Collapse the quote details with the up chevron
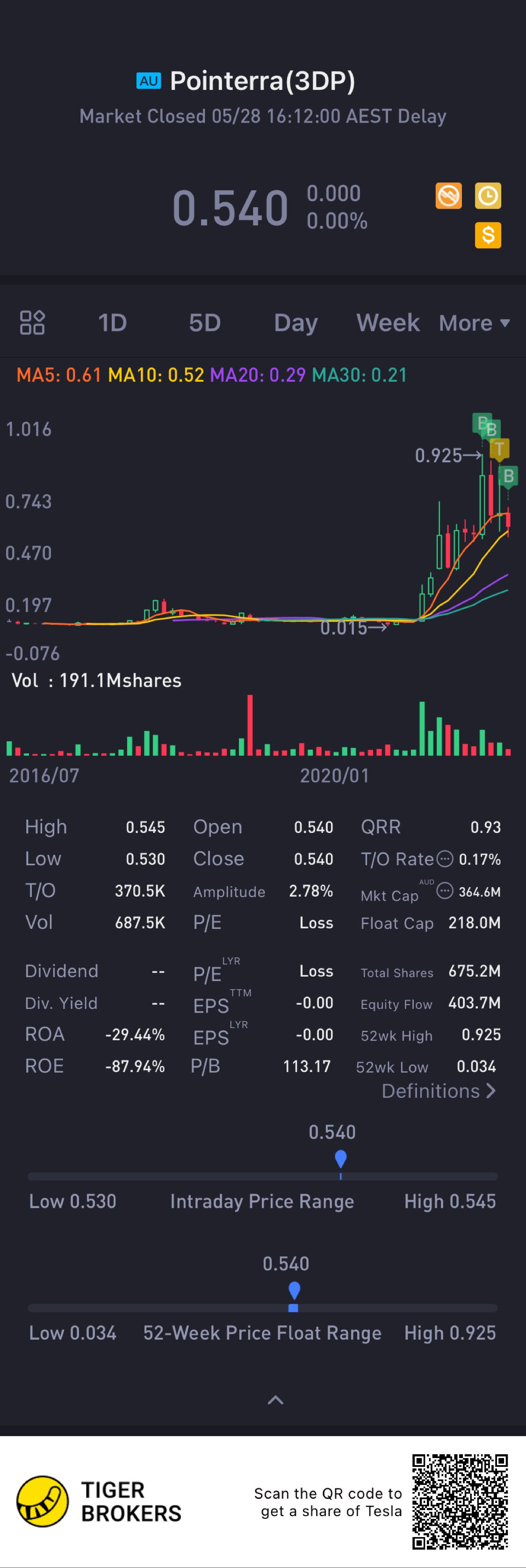 [275, 1400]
